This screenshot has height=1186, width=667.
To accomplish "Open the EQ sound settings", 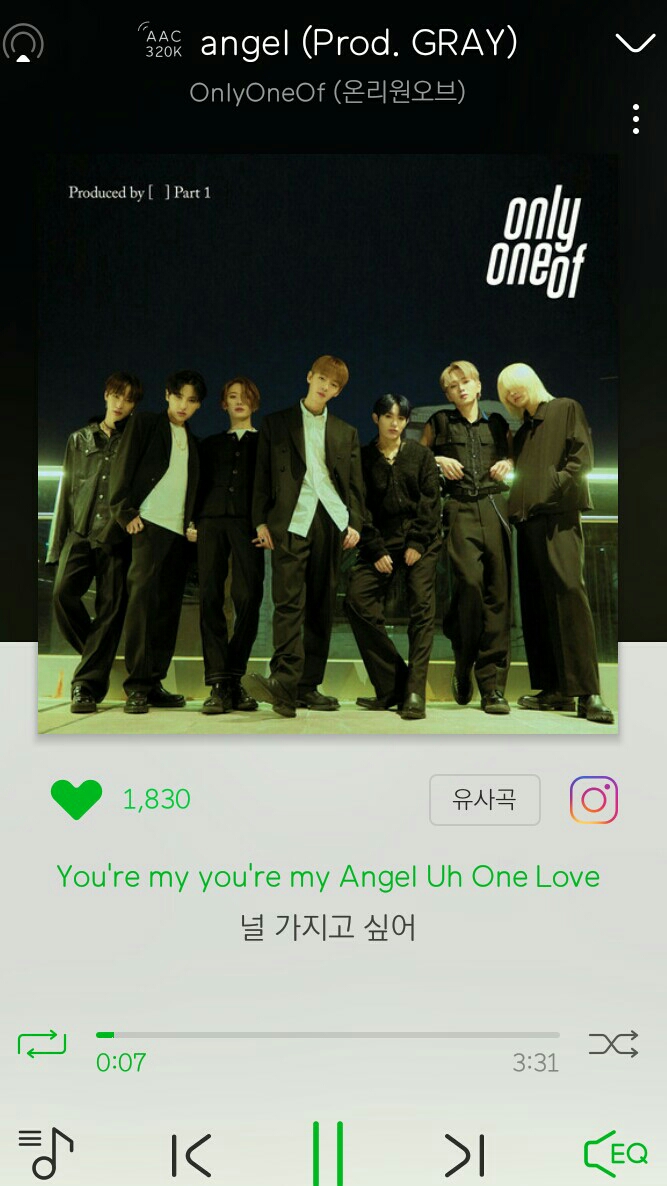I will coord(616,1154).
